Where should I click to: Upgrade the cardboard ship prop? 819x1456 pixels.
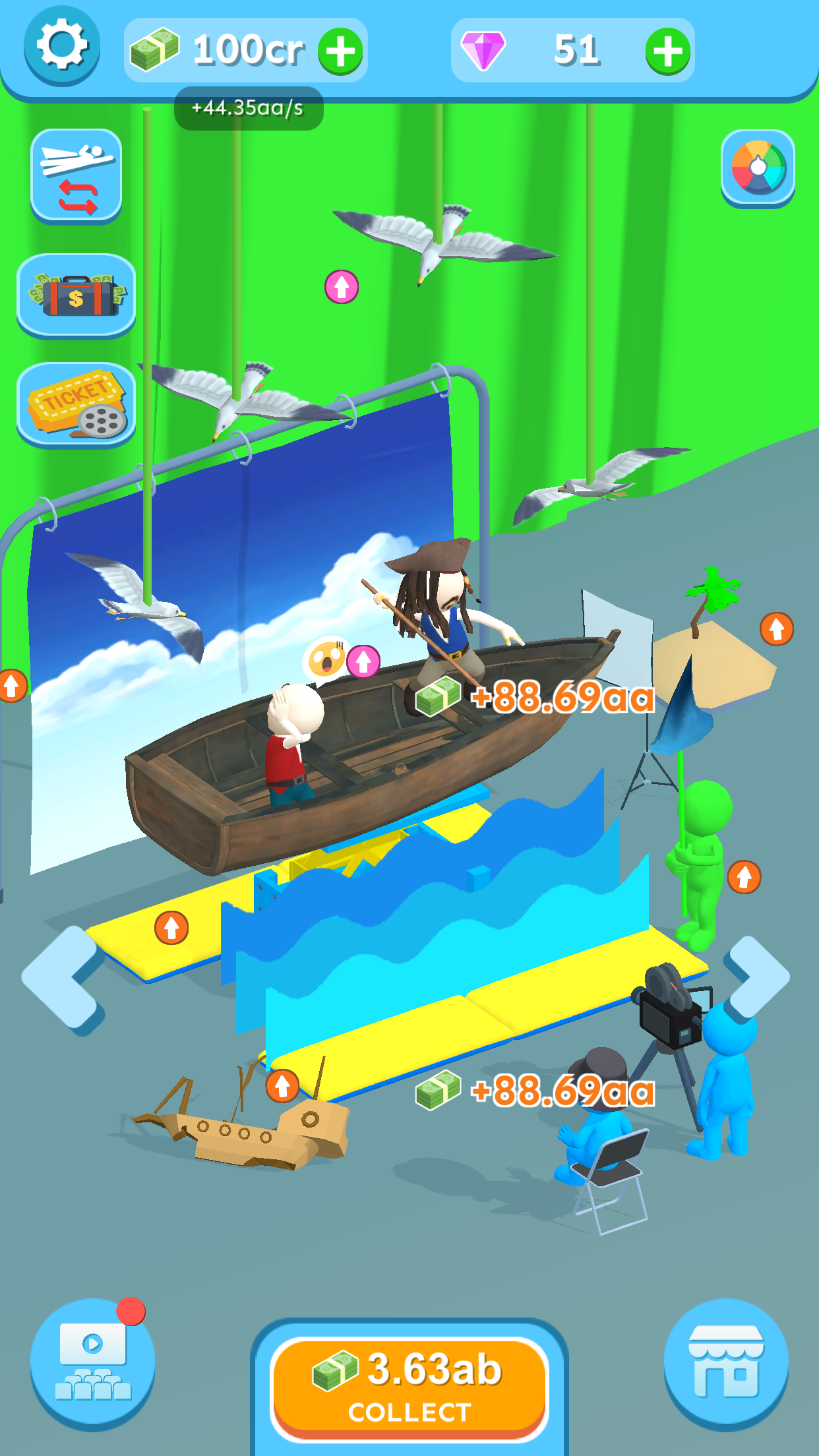click(x=282, y=1085)
